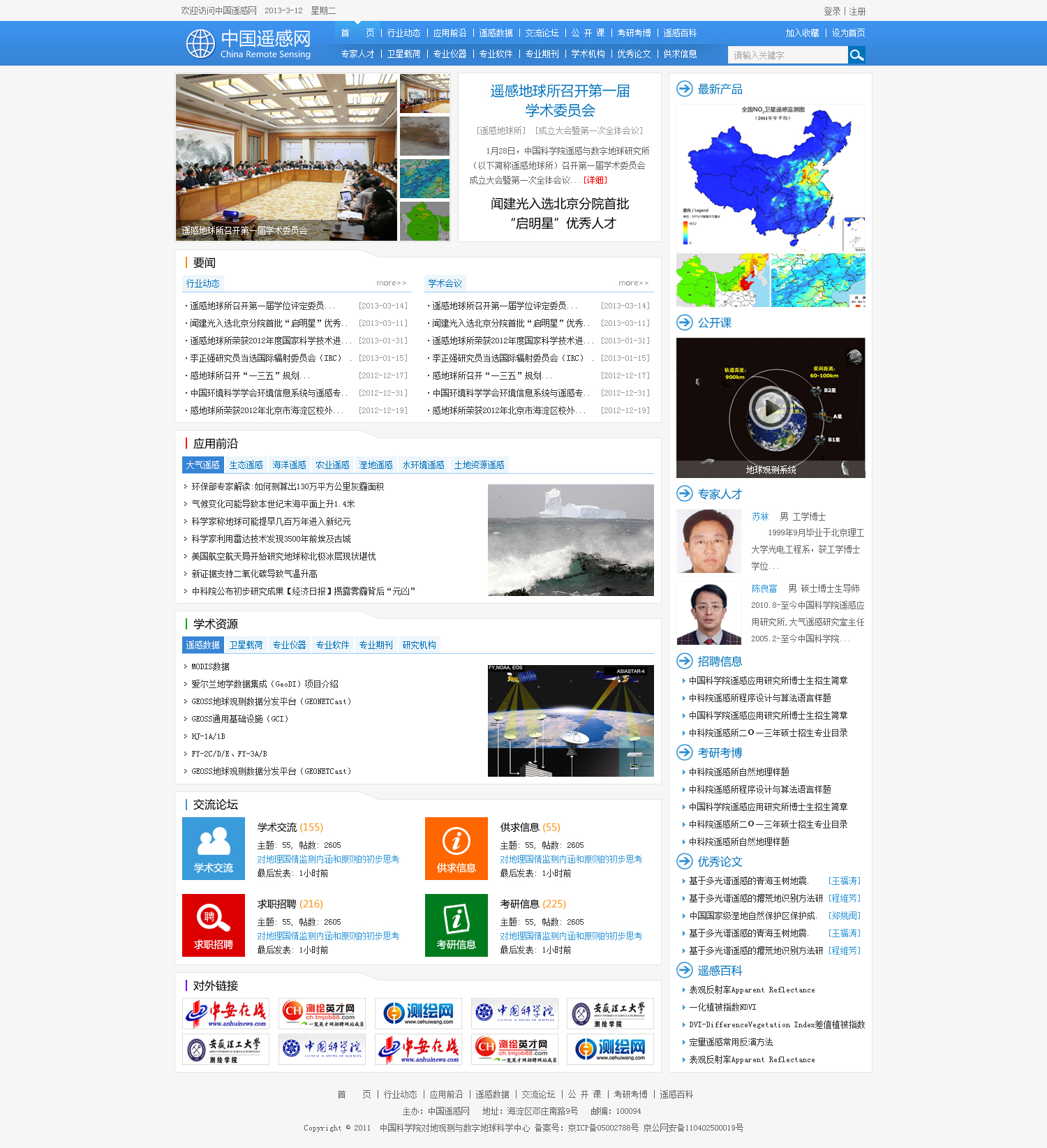
Task: Switch to 海洋遥感 tab
Action: [289, 465]
